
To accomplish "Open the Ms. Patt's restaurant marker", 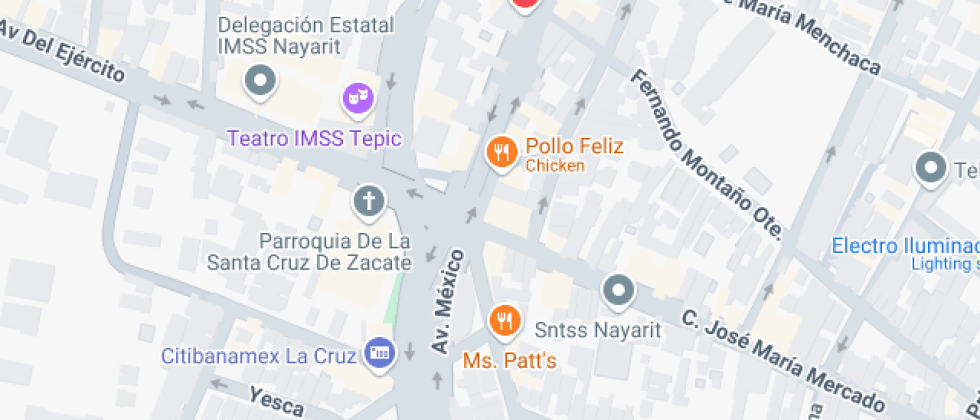I will (x=505, y=320).
